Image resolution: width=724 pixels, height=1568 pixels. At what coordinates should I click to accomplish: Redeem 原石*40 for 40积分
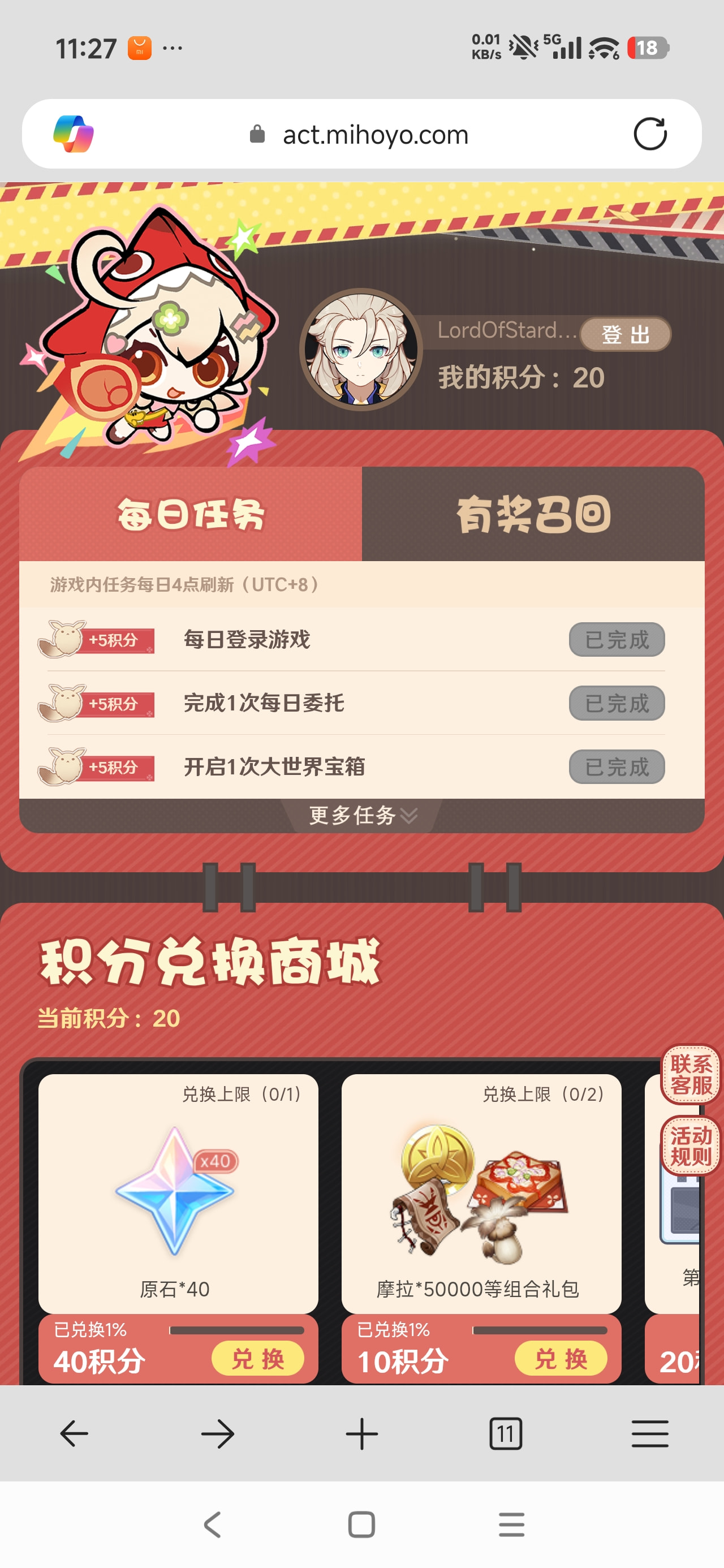[x=257, y=1359]
